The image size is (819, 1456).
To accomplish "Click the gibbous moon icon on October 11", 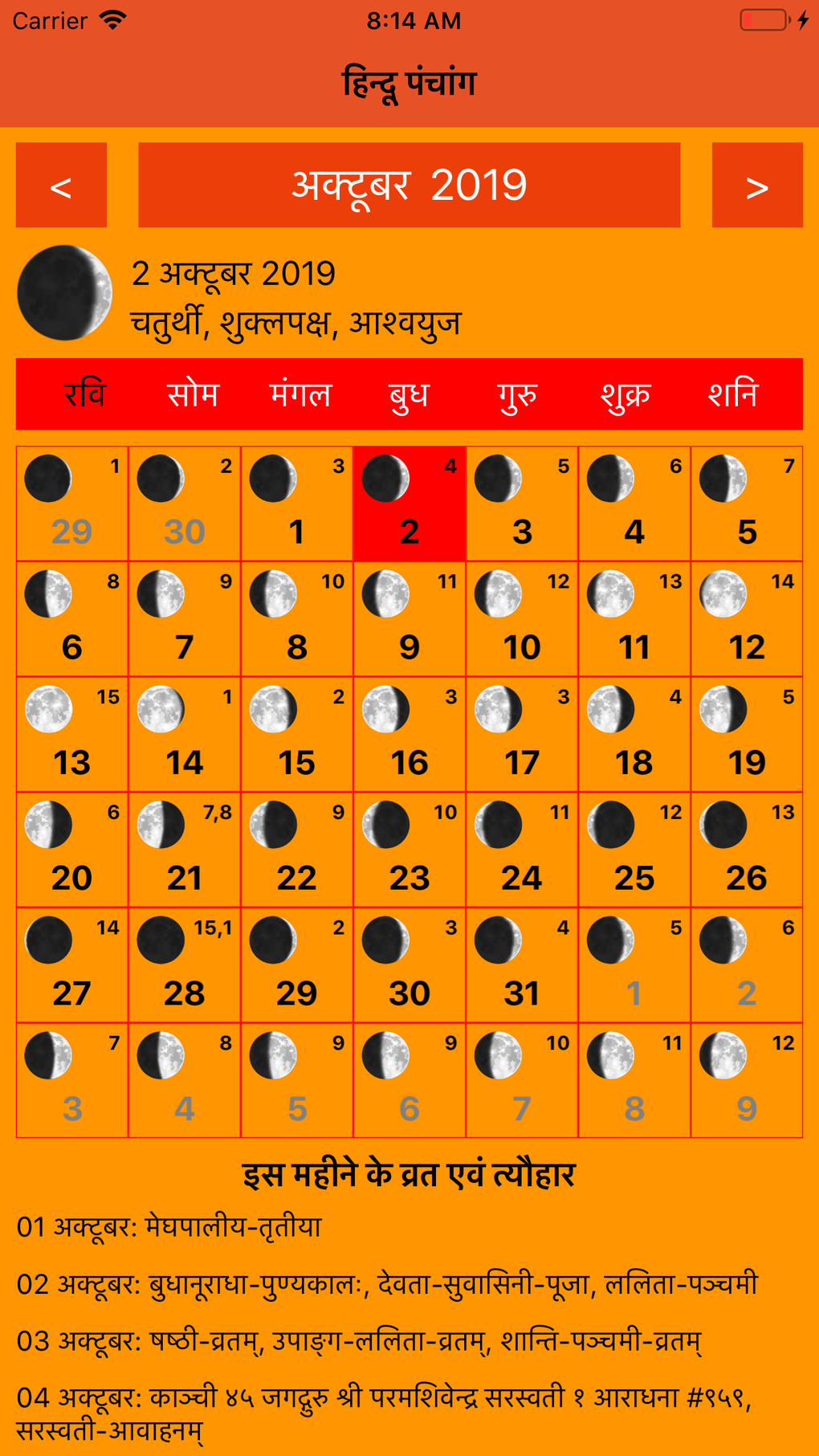I will (x=612, y=594).
